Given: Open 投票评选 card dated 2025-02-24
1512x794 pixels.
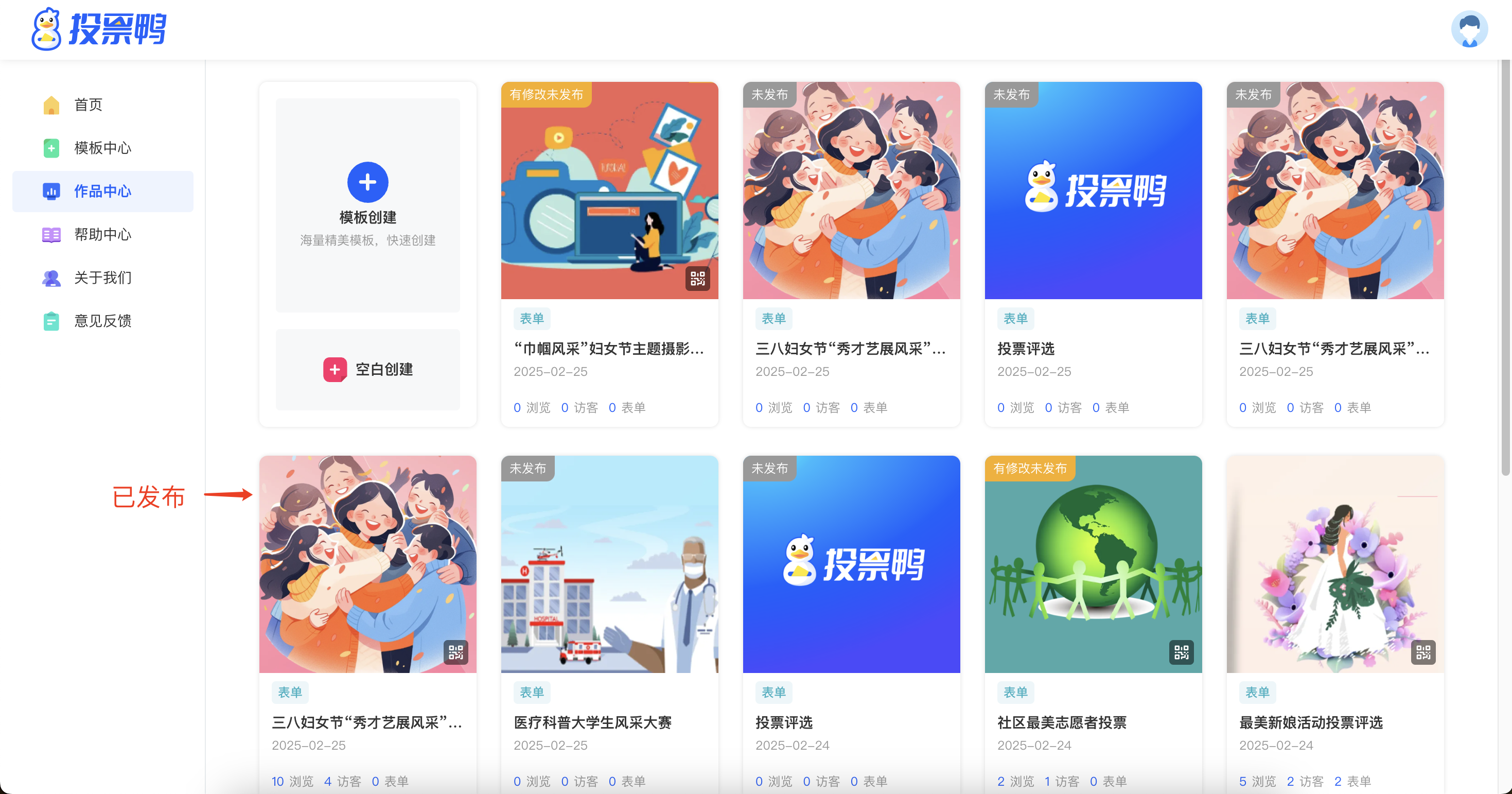Looking at the screenshot, I should [851, 564].
